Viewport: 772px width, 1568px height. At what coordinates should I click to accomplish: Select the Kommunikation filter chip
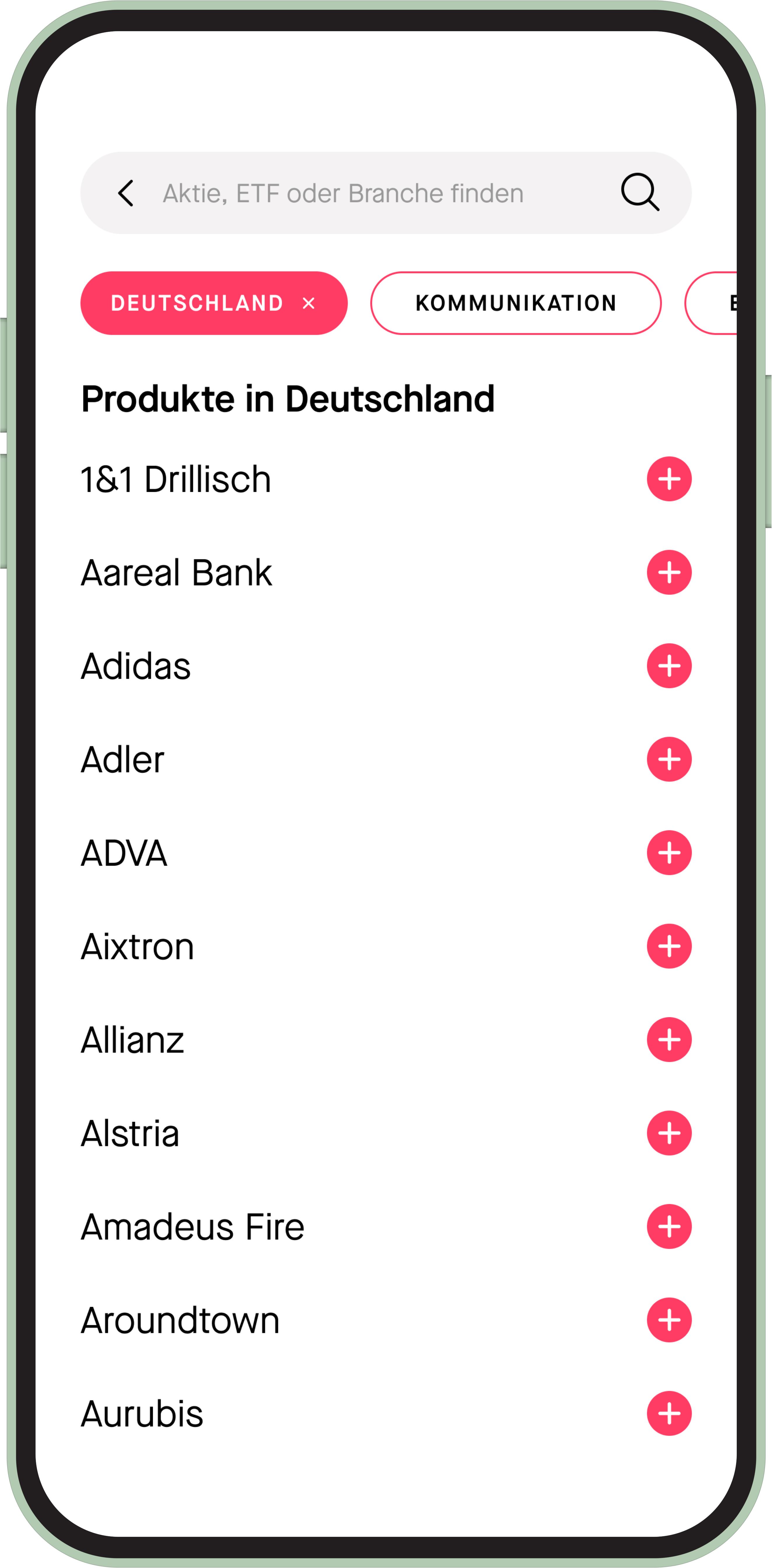click(x=516, y=303)
